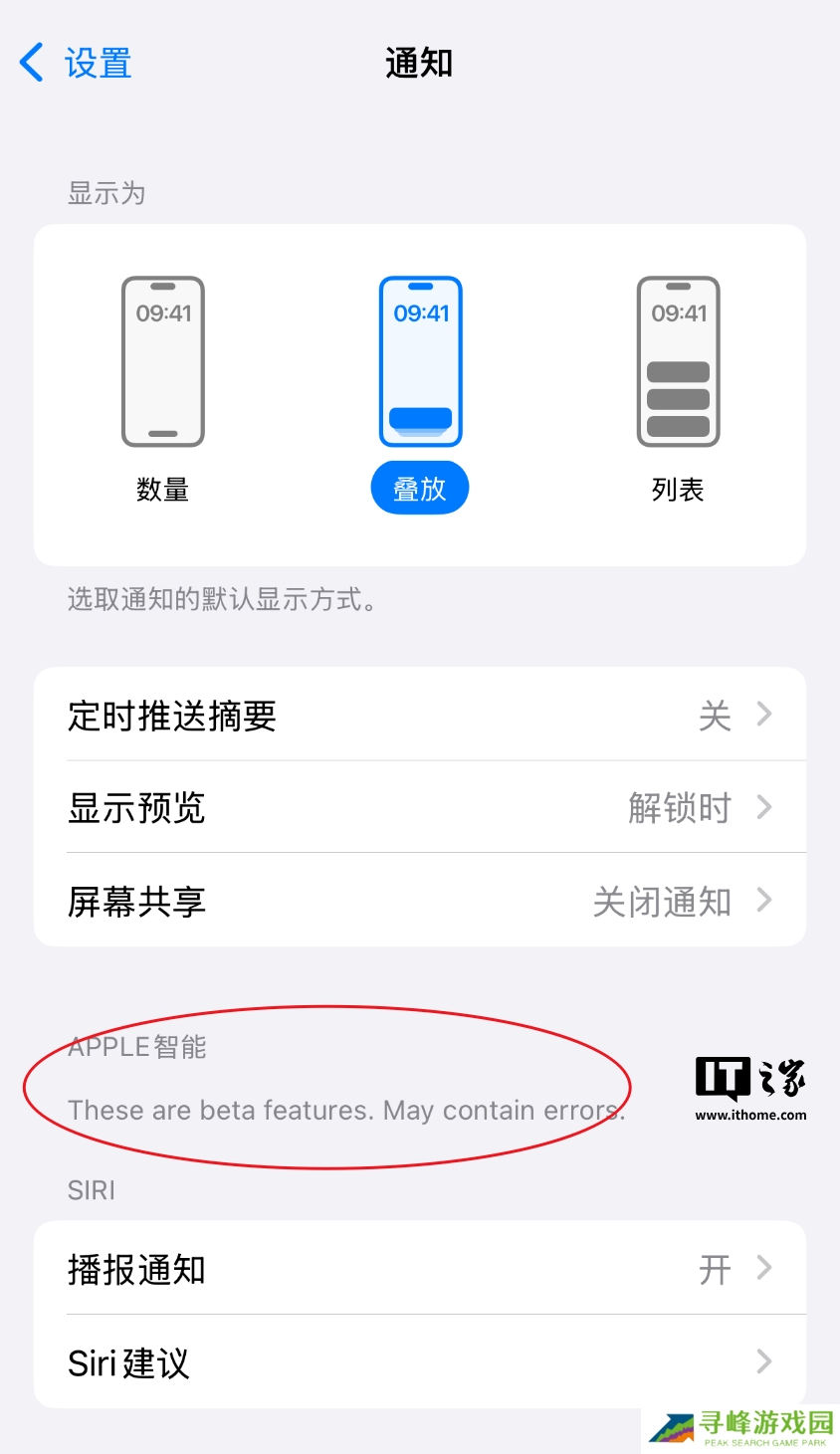The image size is (840, 1454).
Task: Open 显示预览 options
Action: point(419,807)
